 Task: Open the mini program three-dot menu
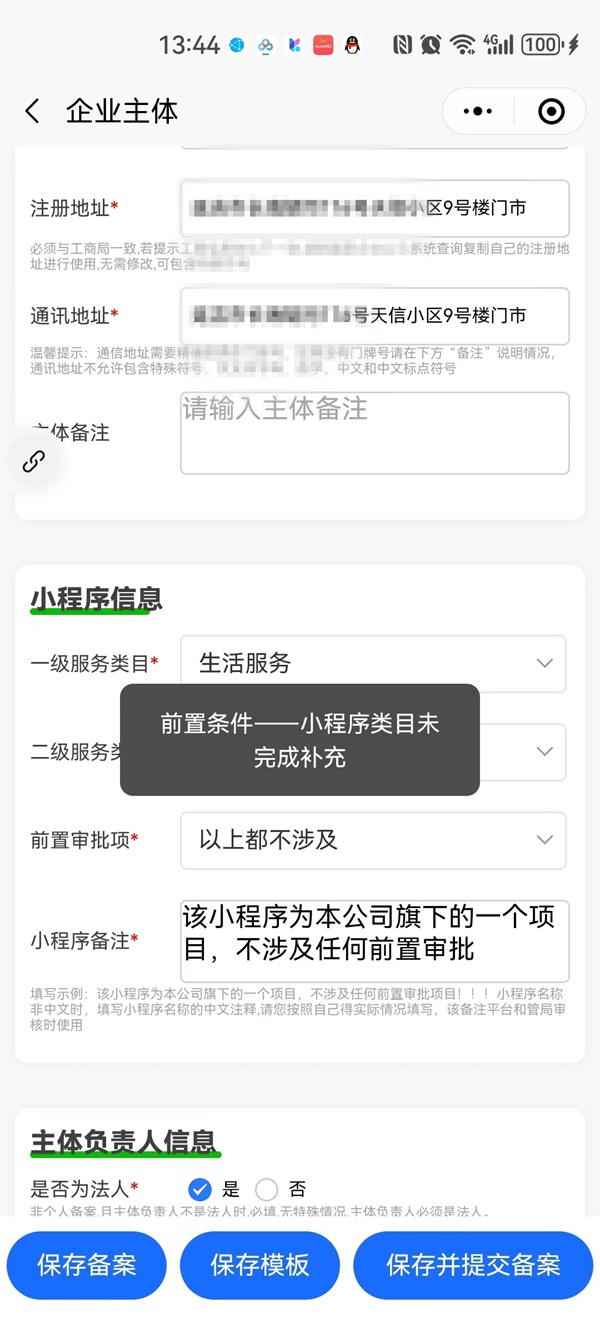[480, 111]
